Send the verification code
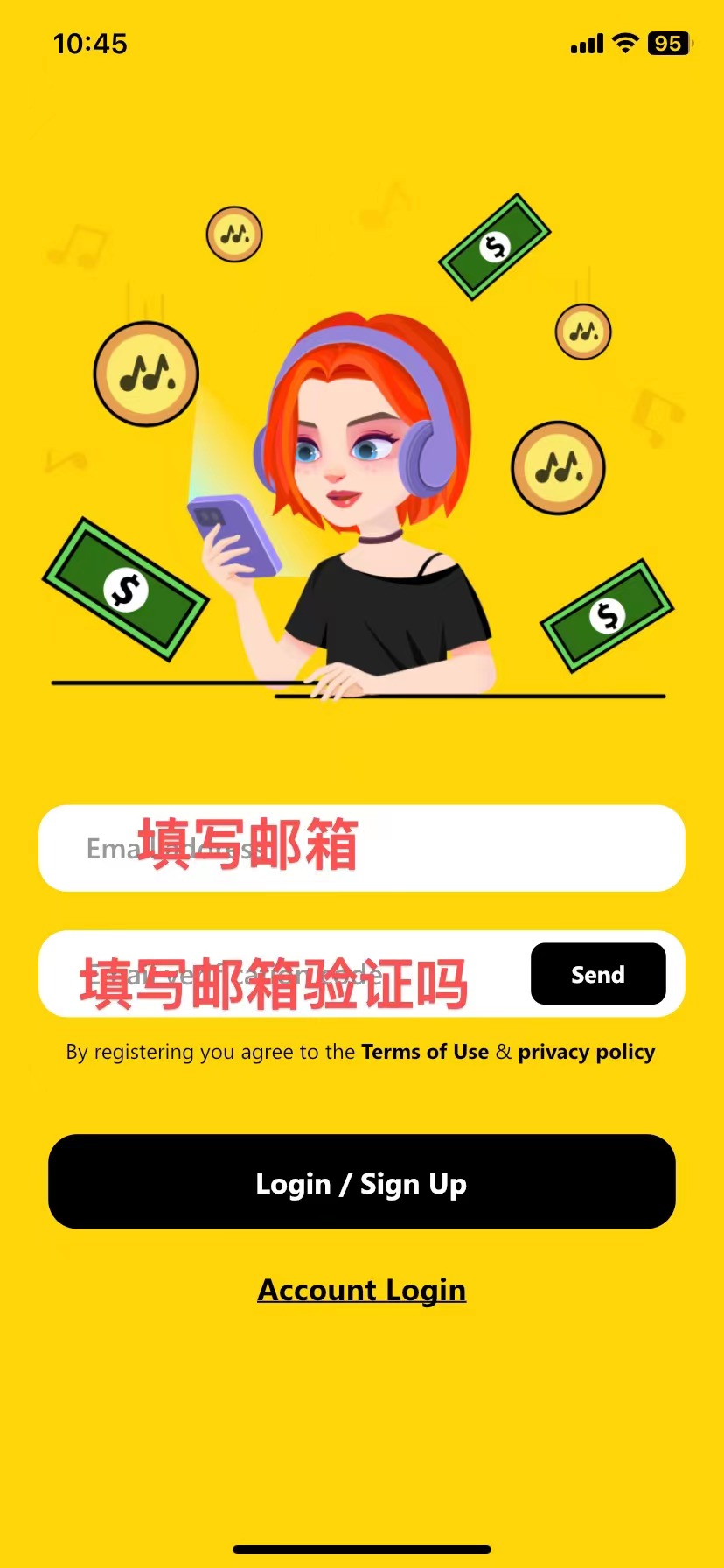 click(x=598, y=974)
